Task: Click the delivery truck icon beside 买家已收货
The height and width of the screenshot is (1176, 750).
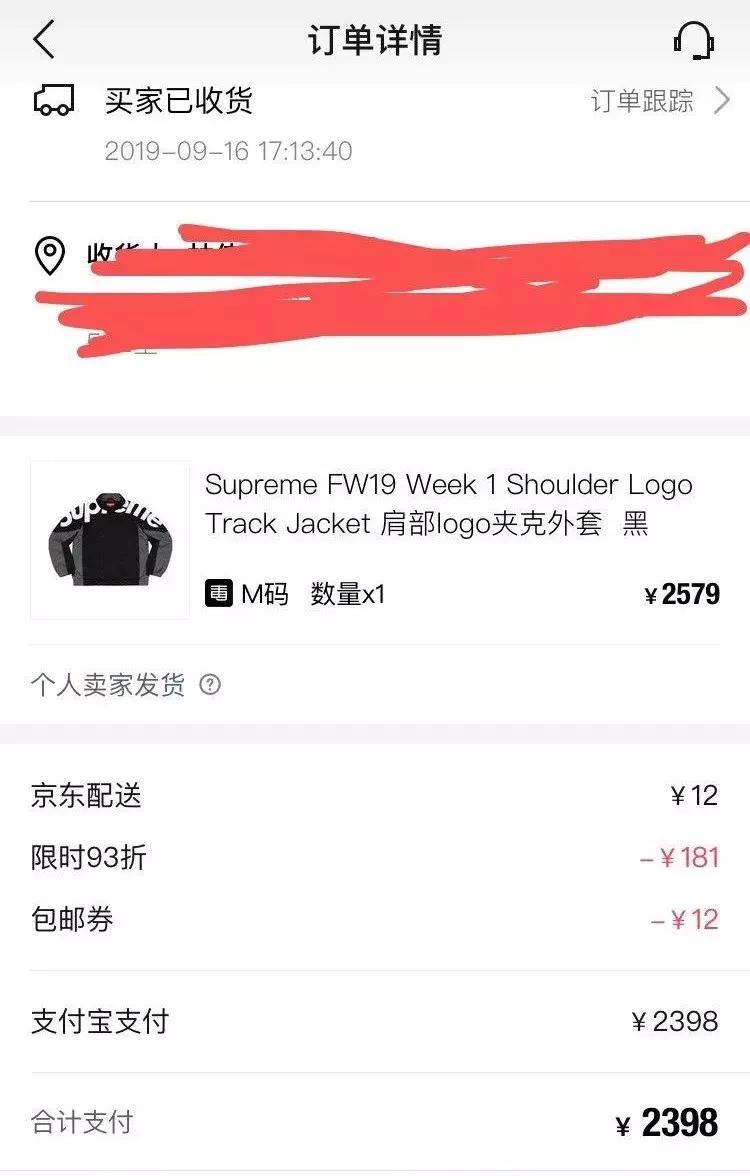Action: (x=57, y=100)
